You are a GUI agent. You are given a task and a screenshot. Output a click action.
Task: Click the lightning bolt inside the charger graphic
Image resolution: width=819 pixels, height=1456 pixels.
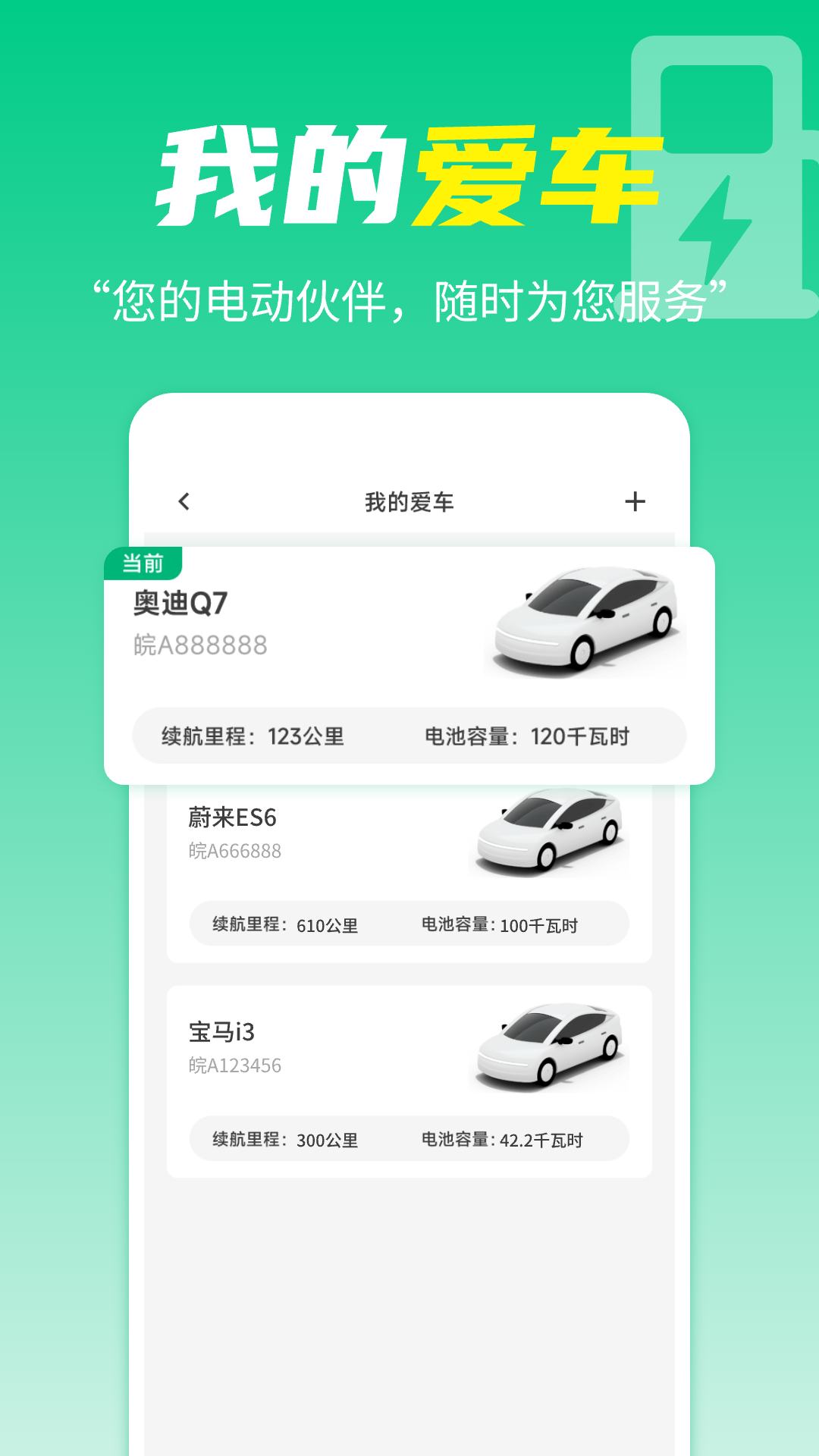coord(717,227)
